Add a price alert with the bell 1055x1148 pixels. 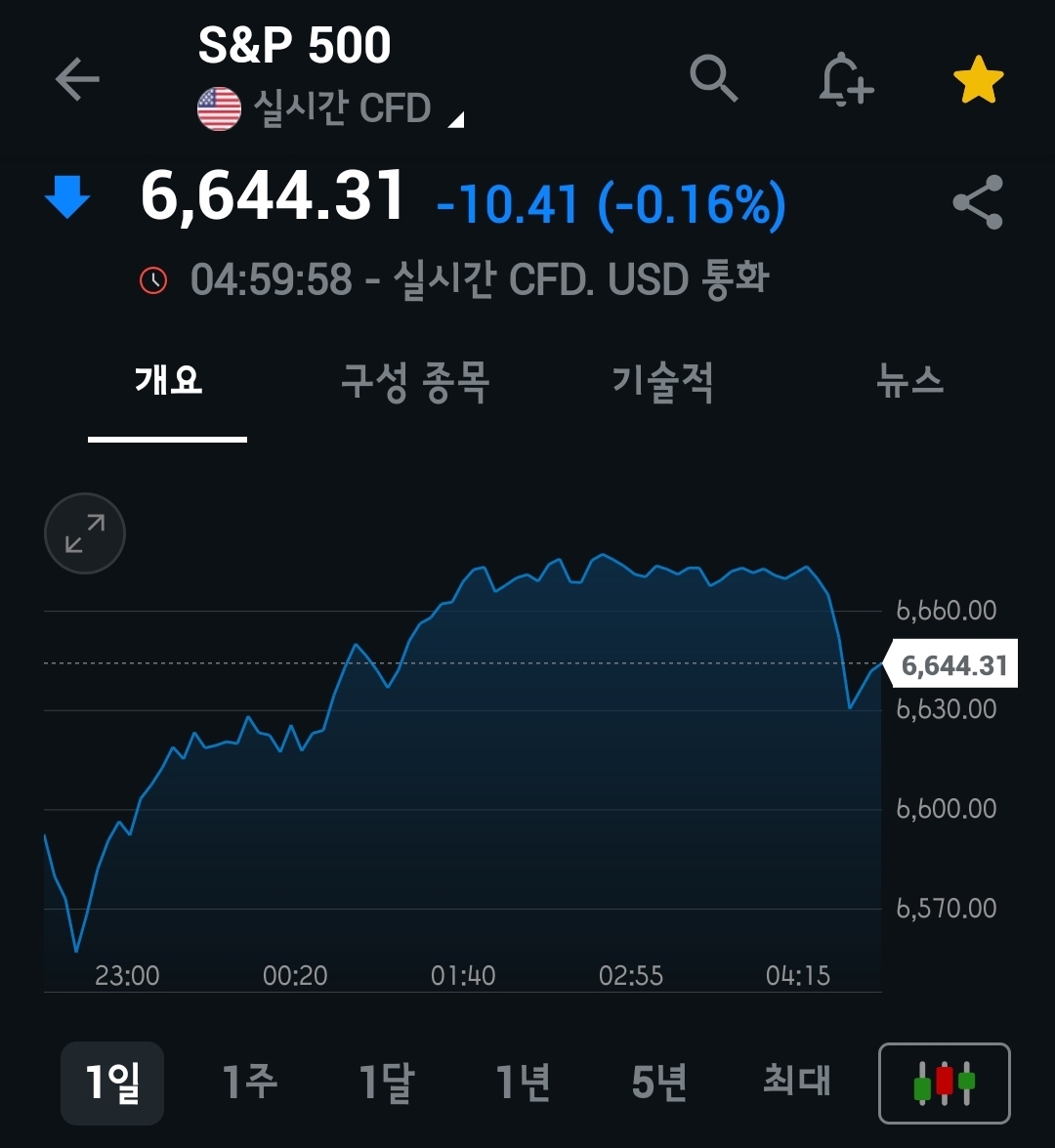point(844,79)
